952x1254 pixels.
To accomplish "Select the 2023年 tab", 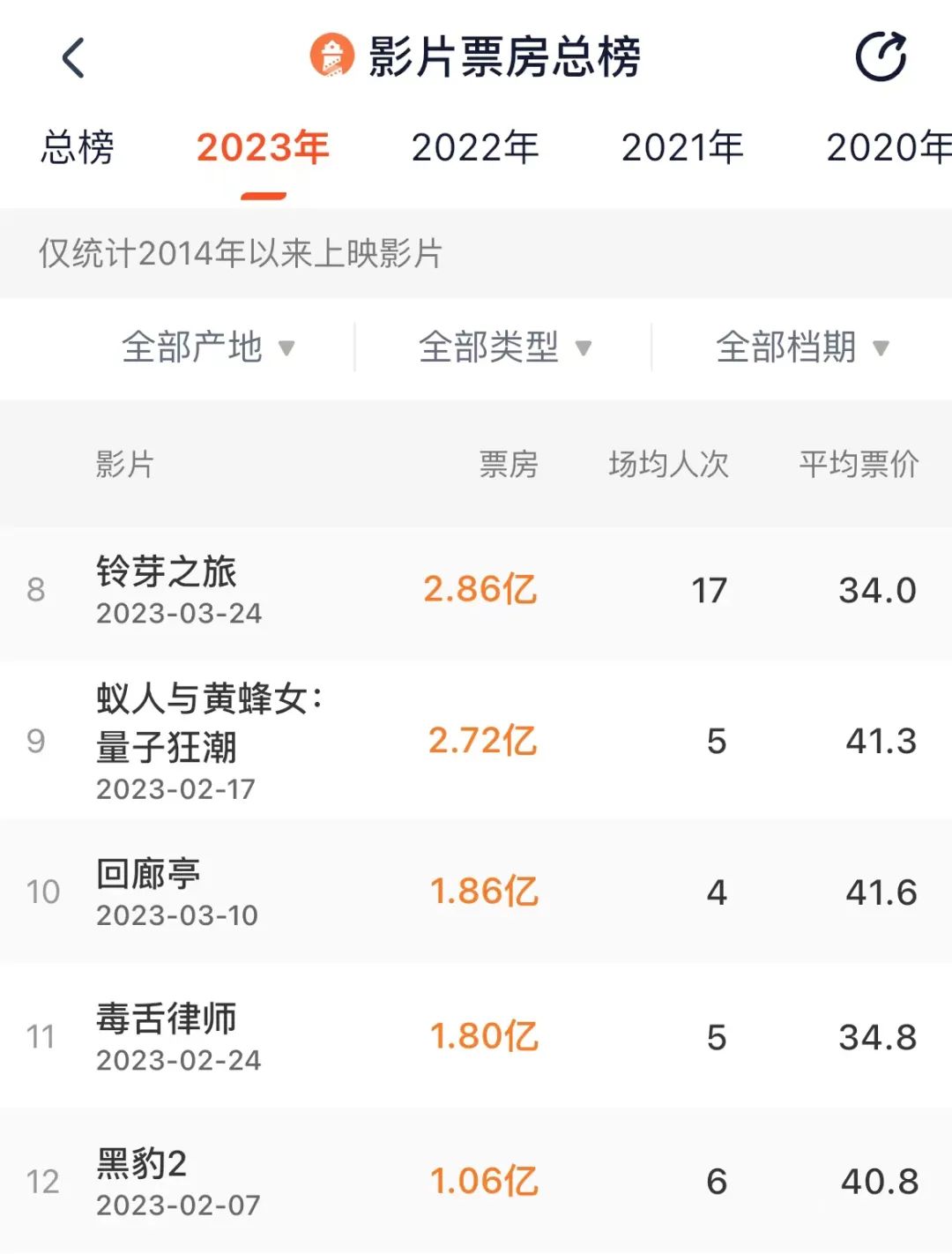I will click(x=263, y=147).
